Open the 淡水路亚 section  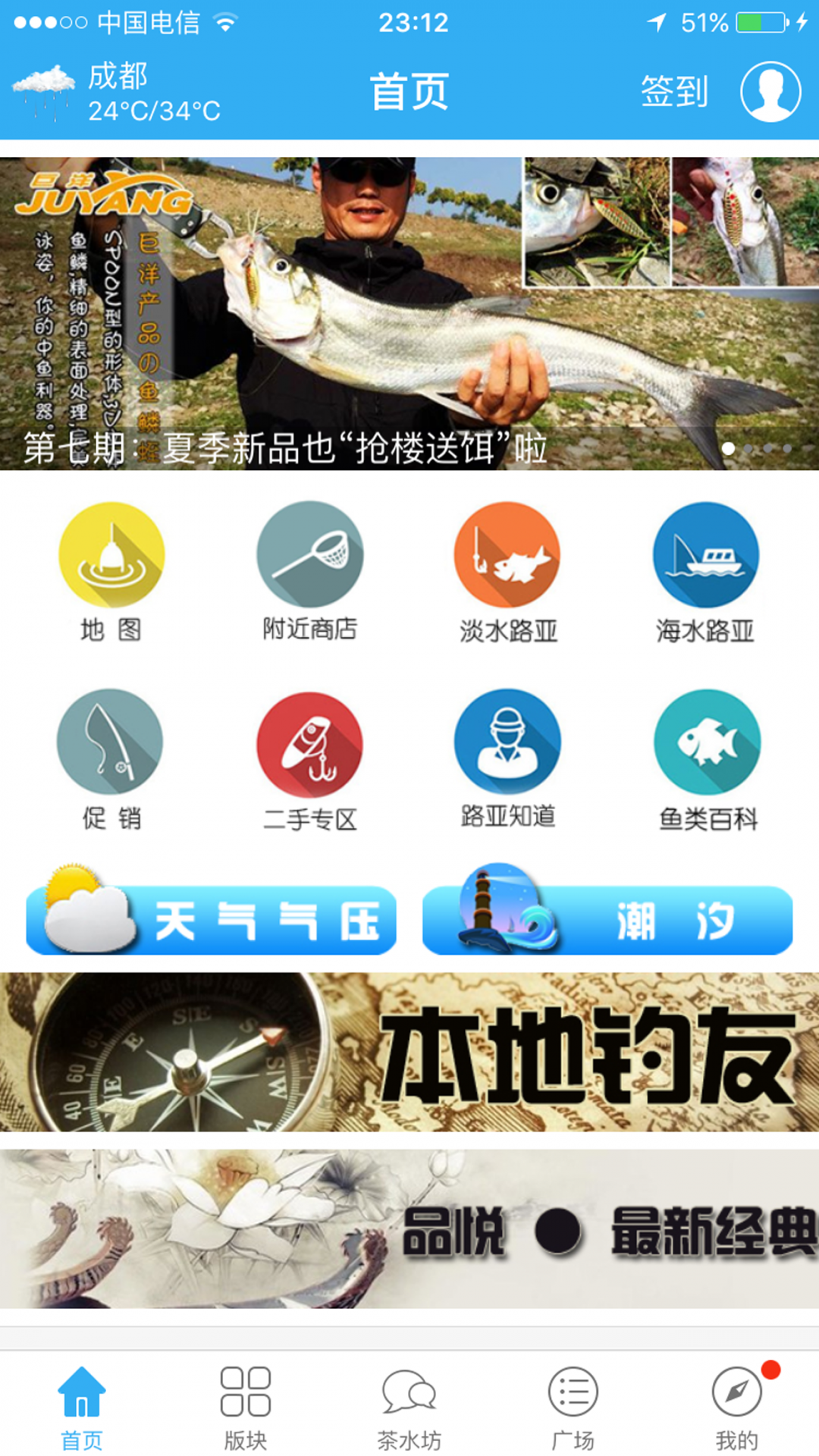click(507, 573)
